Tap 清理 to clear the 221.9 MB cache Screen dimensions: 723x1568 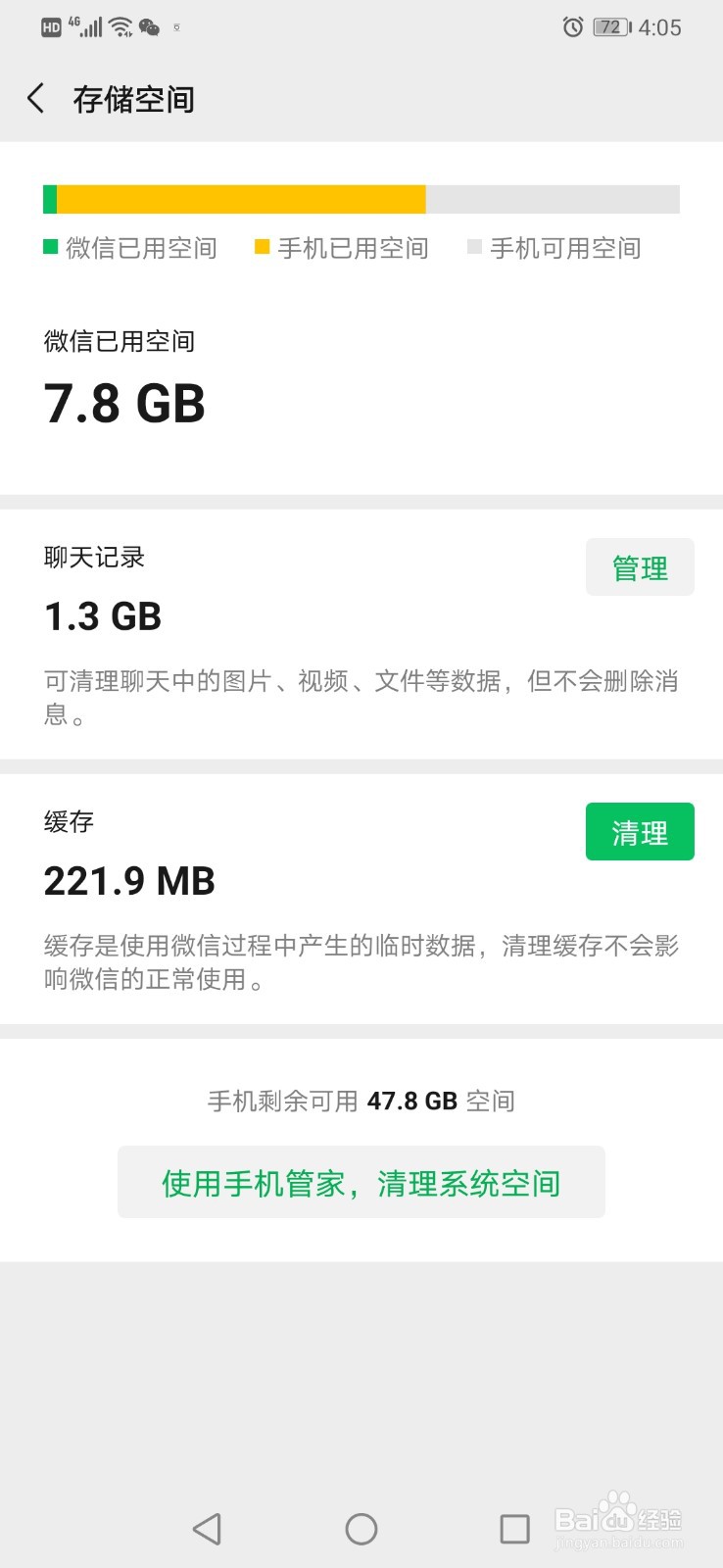click(639, 831)
